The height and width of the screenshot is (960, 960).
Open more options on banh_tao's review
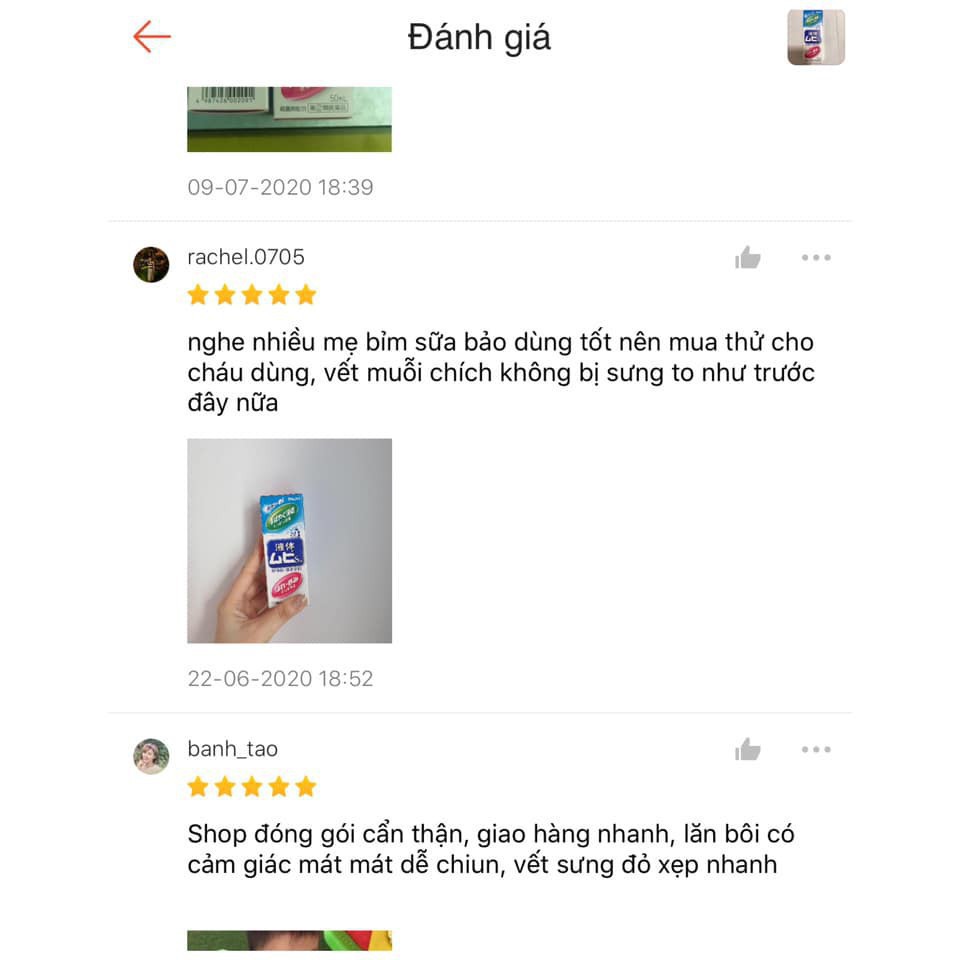816,750
